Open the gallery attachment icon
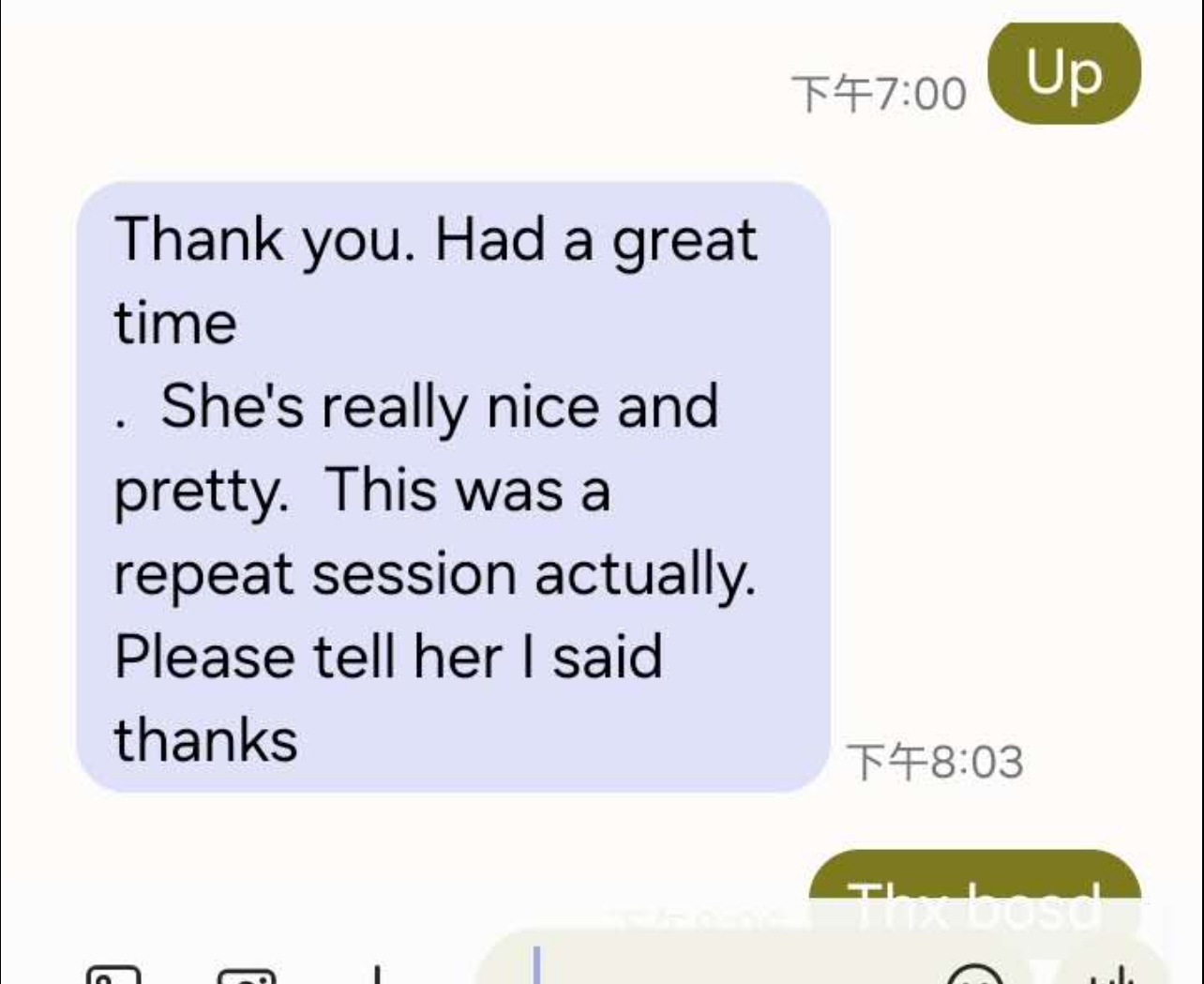This screenshot has height=984, width=1204. pyautogui.click(x=113, y=976)
